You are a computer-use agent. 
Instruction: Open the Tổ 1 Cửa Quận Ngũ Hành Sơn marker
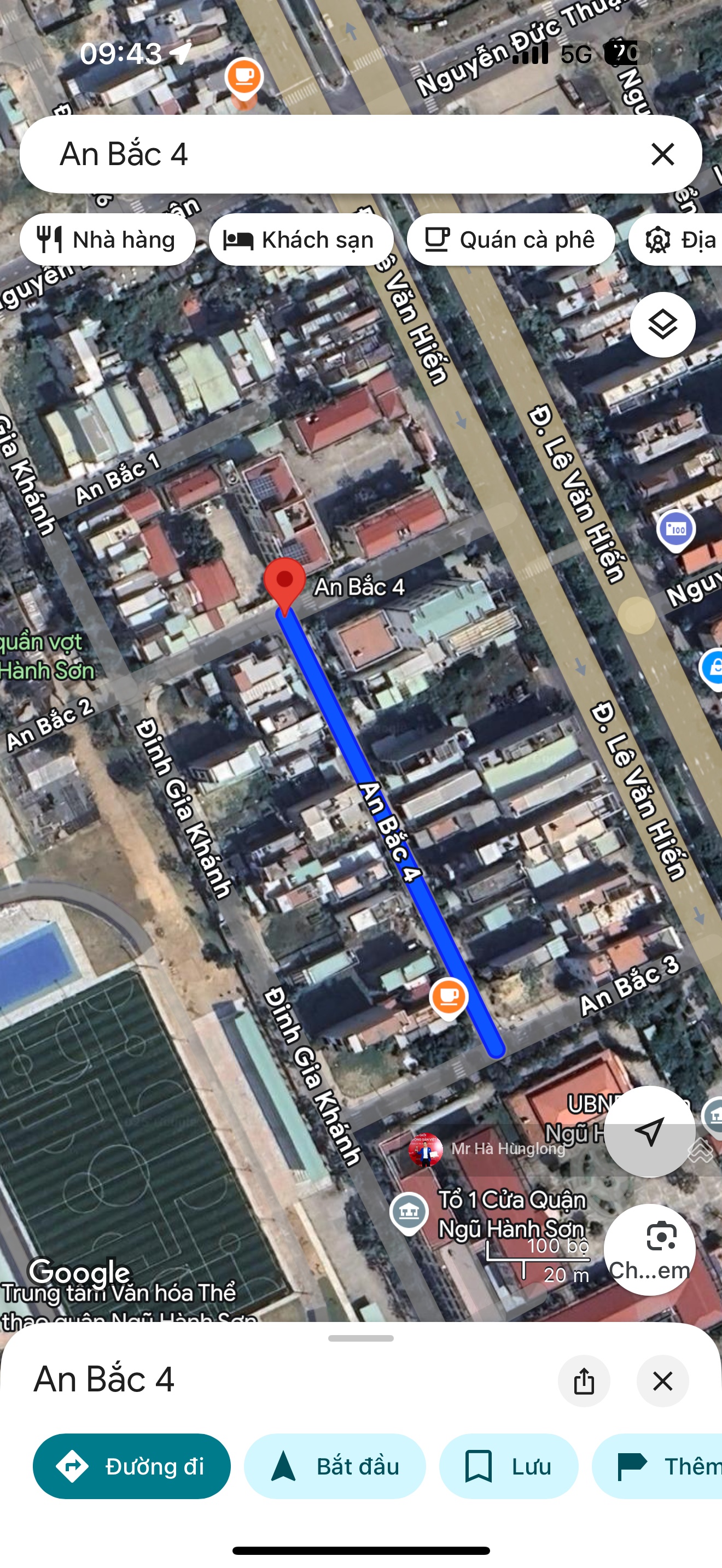[x=409, y=1213]
